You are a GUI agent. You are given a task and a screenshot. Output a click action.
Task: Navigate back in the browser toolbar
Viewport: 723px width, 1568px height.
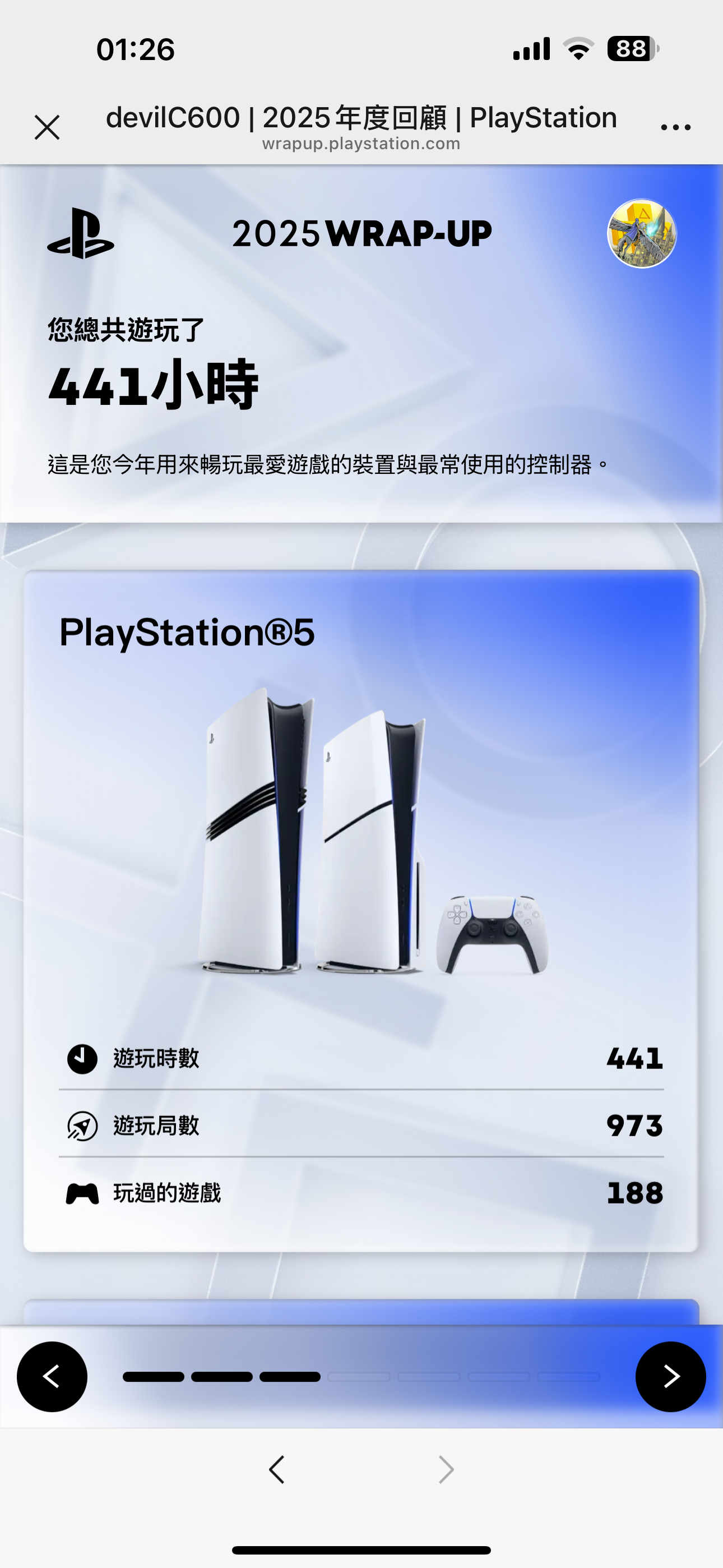[277, 1469]
